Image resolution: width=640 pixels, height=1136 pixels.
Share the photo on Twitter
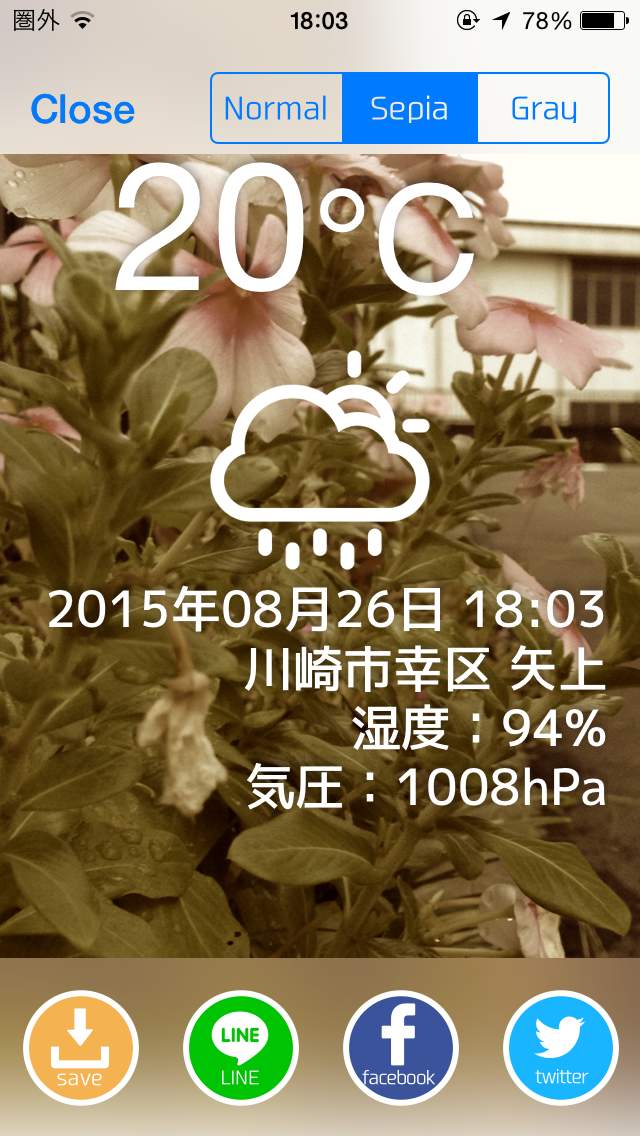tap(560, 1047)
